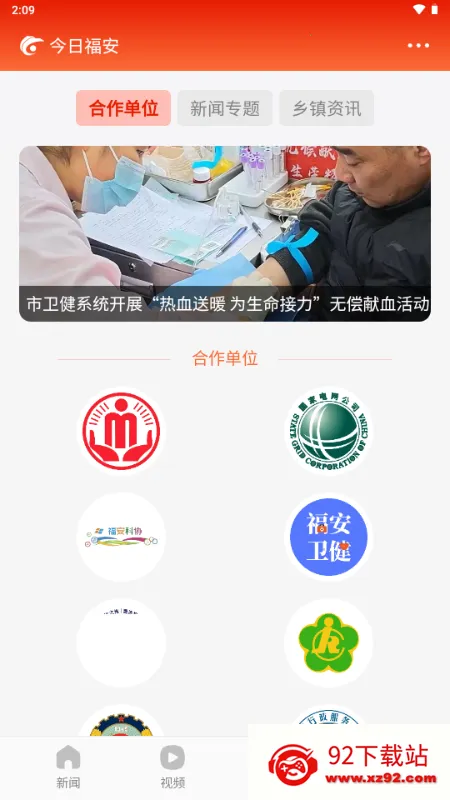The width and height of the screenshot is (450, 800).
Task: Switch to the 新闻专题 tab
Action: point(225,108)
